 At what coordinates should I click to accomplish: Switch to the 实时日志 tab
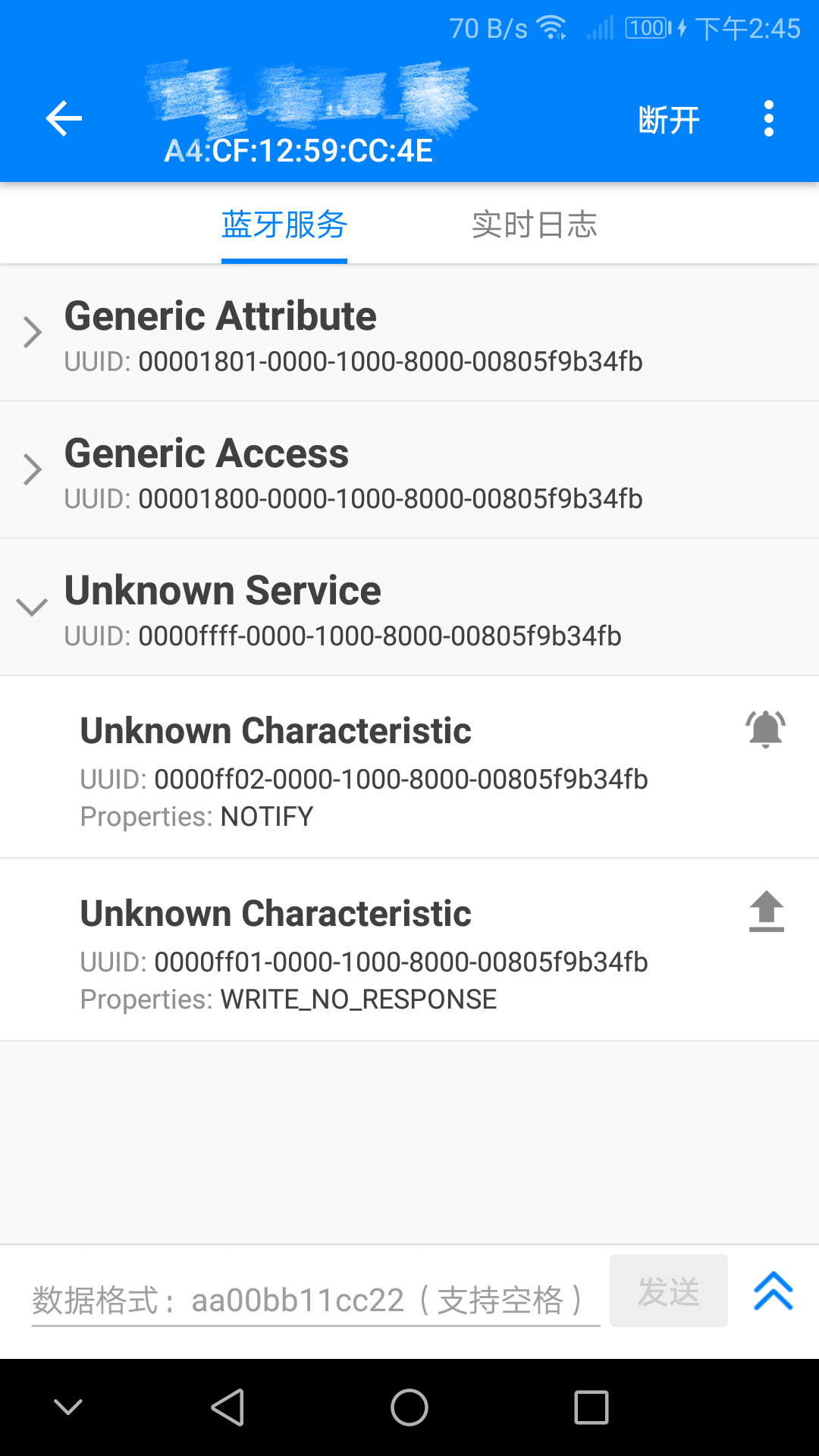(535, 224)
